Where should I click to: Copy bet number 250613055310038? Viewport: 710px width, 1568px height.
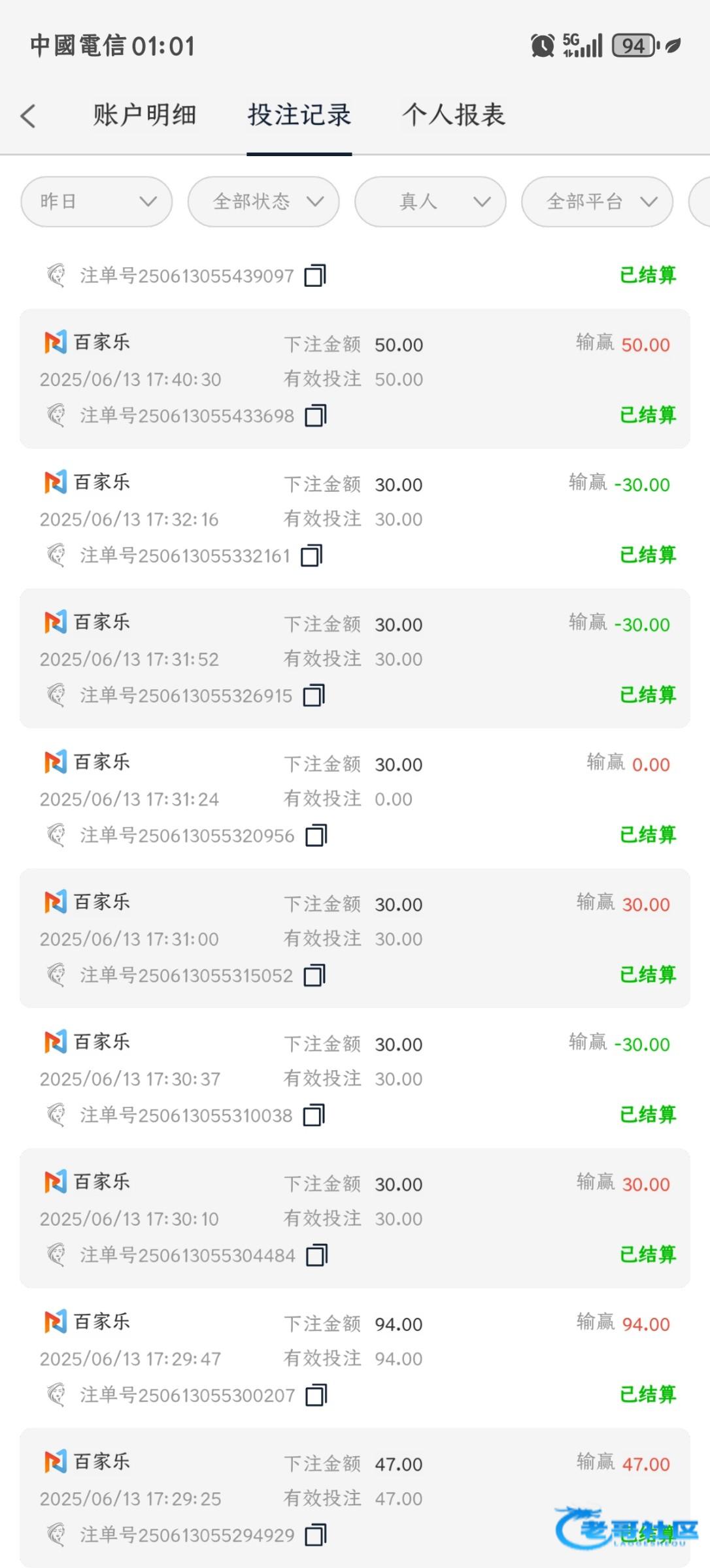click(x=314, y=1115)
